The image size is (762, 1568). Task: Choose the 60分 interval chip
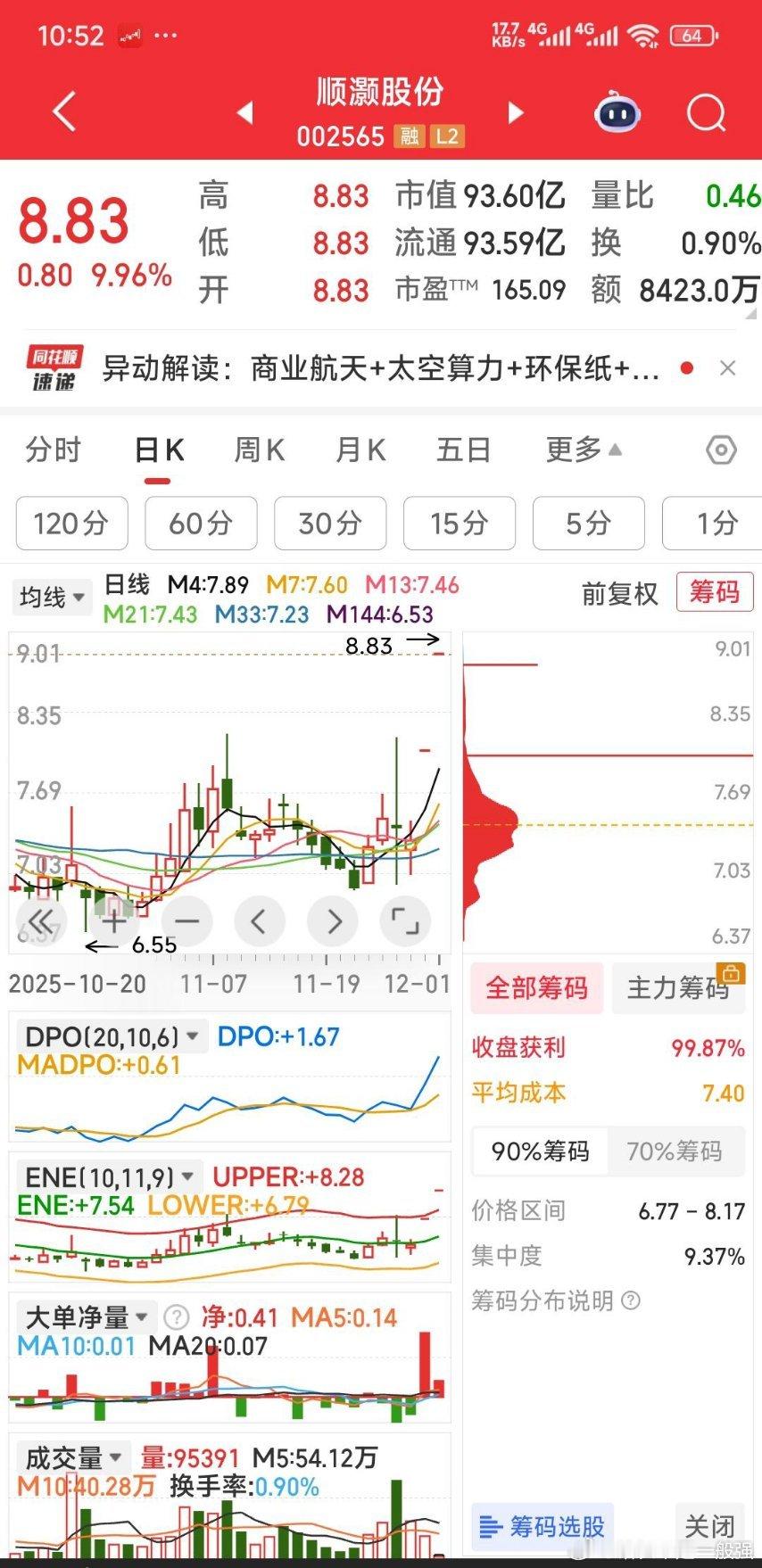coord(201,523)
